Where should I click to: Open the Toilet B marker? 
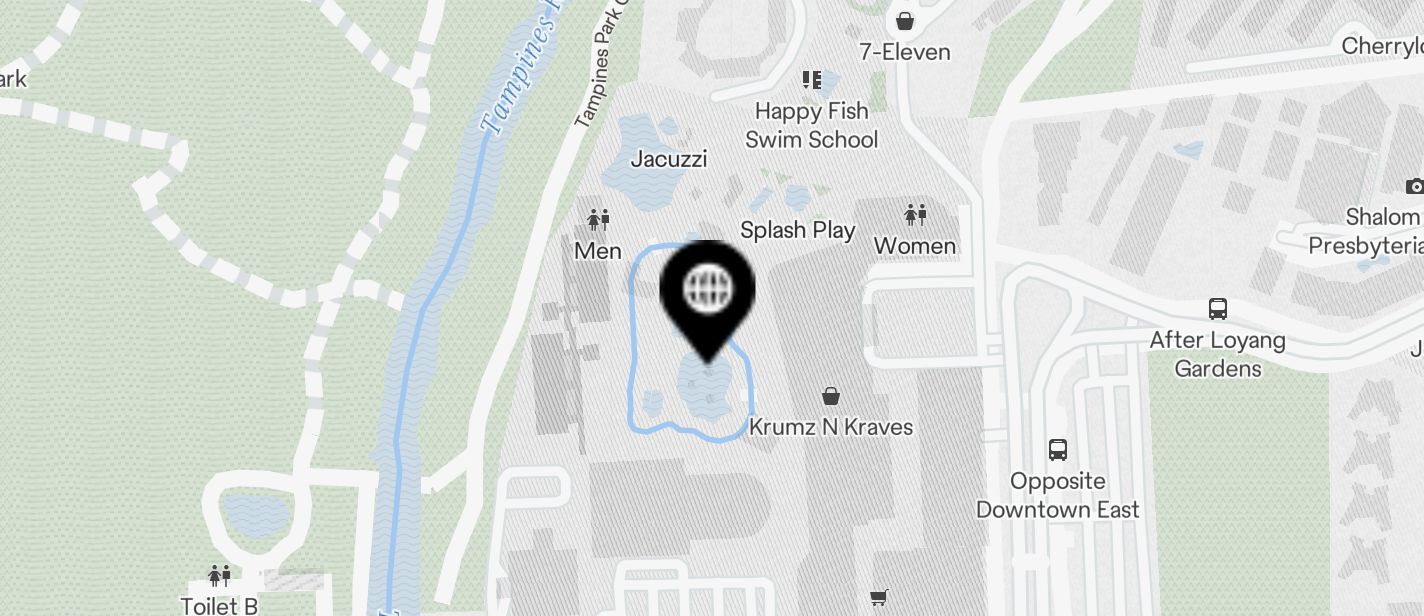[219, 576]
